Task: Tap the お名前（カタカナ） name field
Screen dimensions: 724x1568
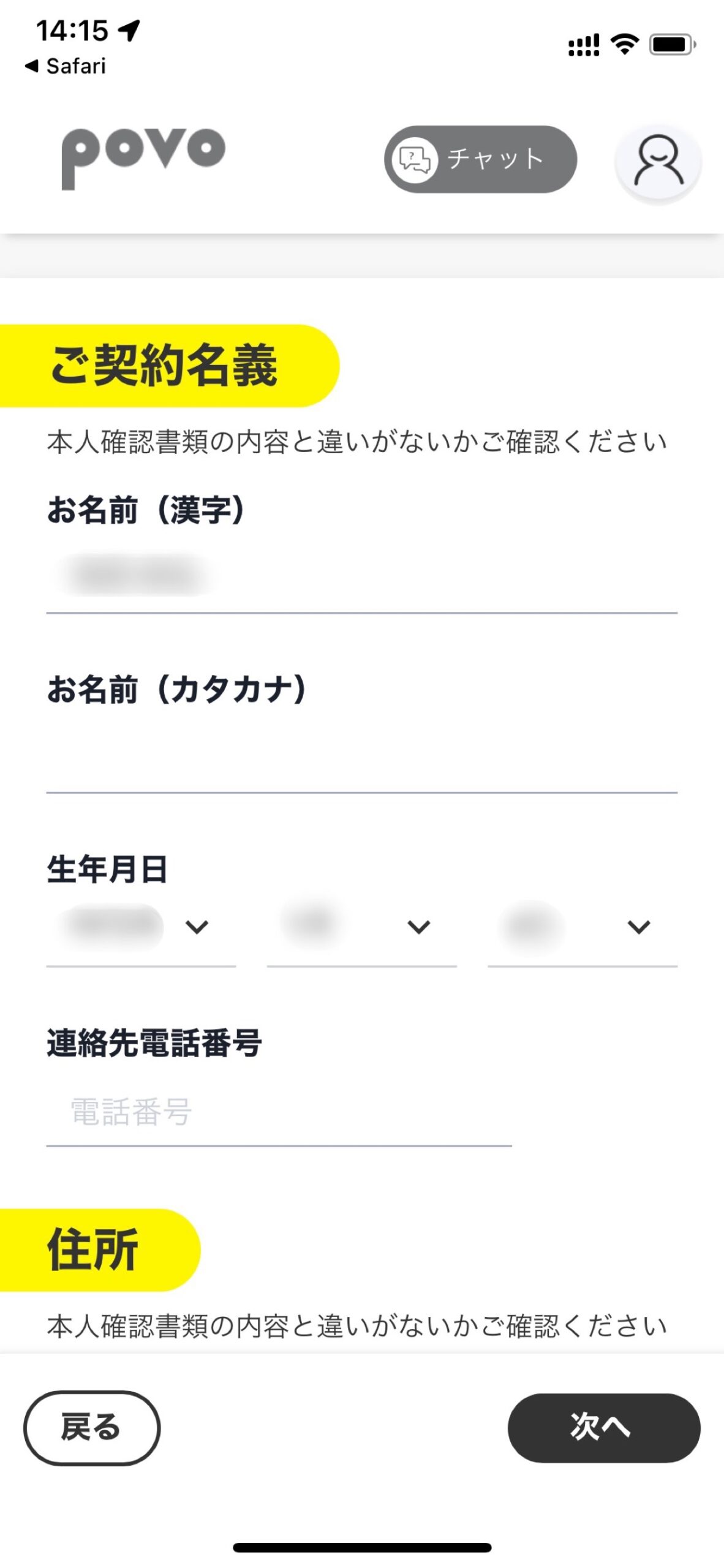Action: pos(361,756)
